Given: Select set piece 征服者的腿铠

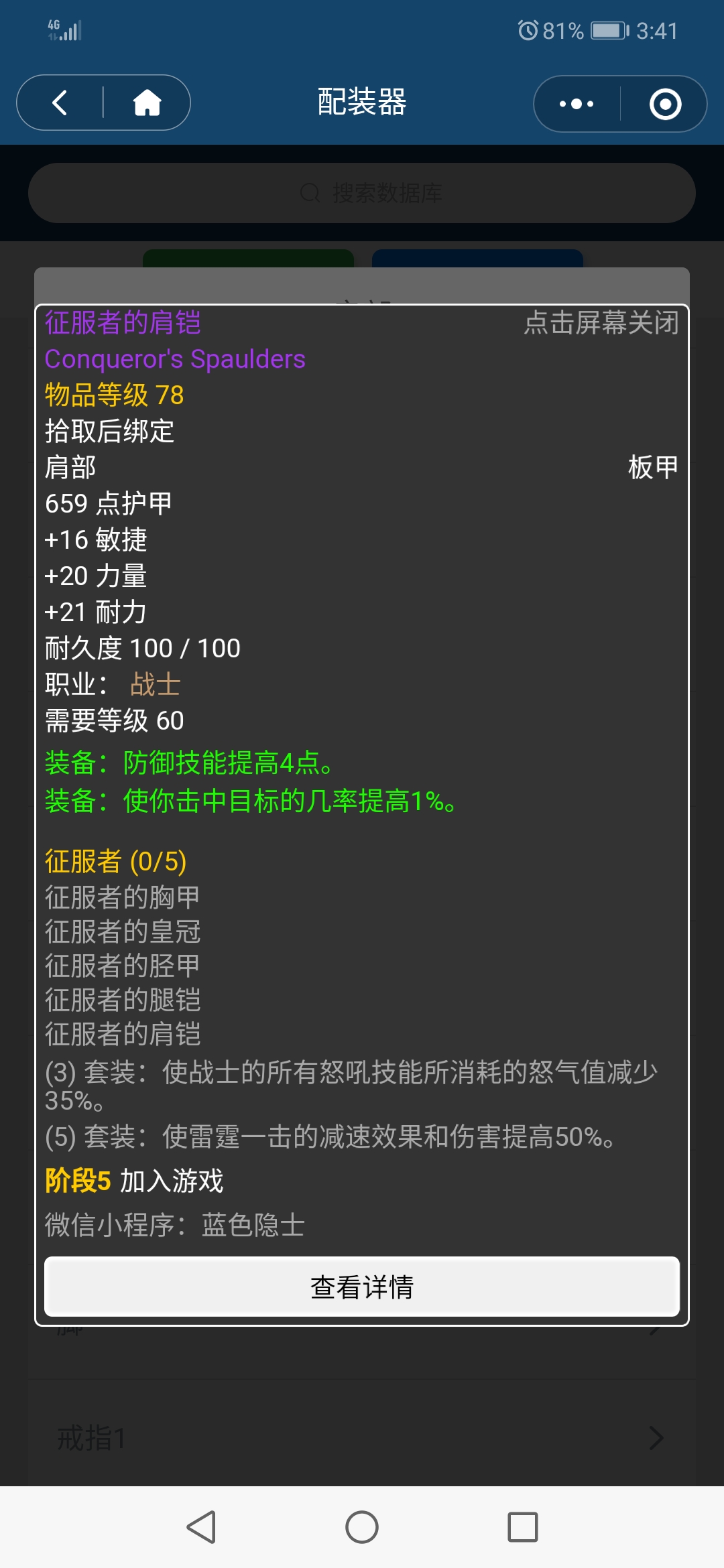Looking at the screenshot, I should tap(123, 1000).
